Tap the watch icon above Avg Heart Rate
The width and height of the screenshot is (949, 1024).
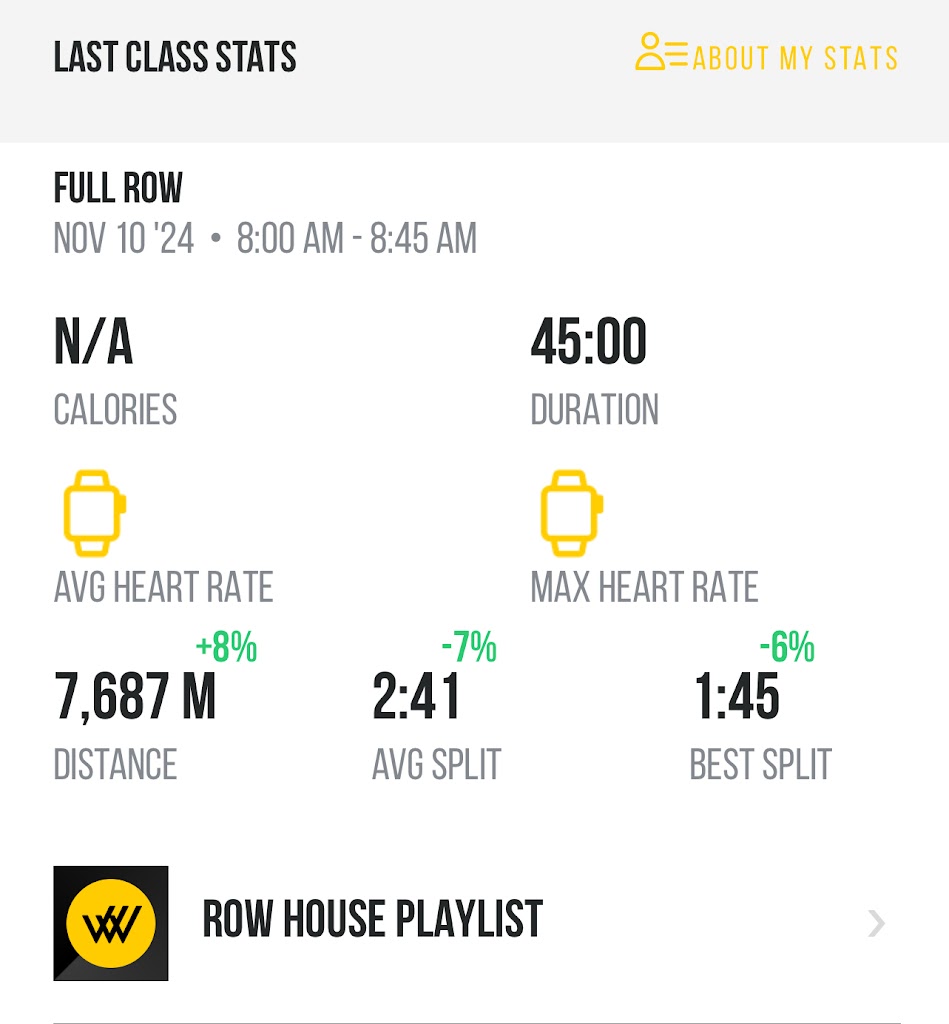coord(94,513)
